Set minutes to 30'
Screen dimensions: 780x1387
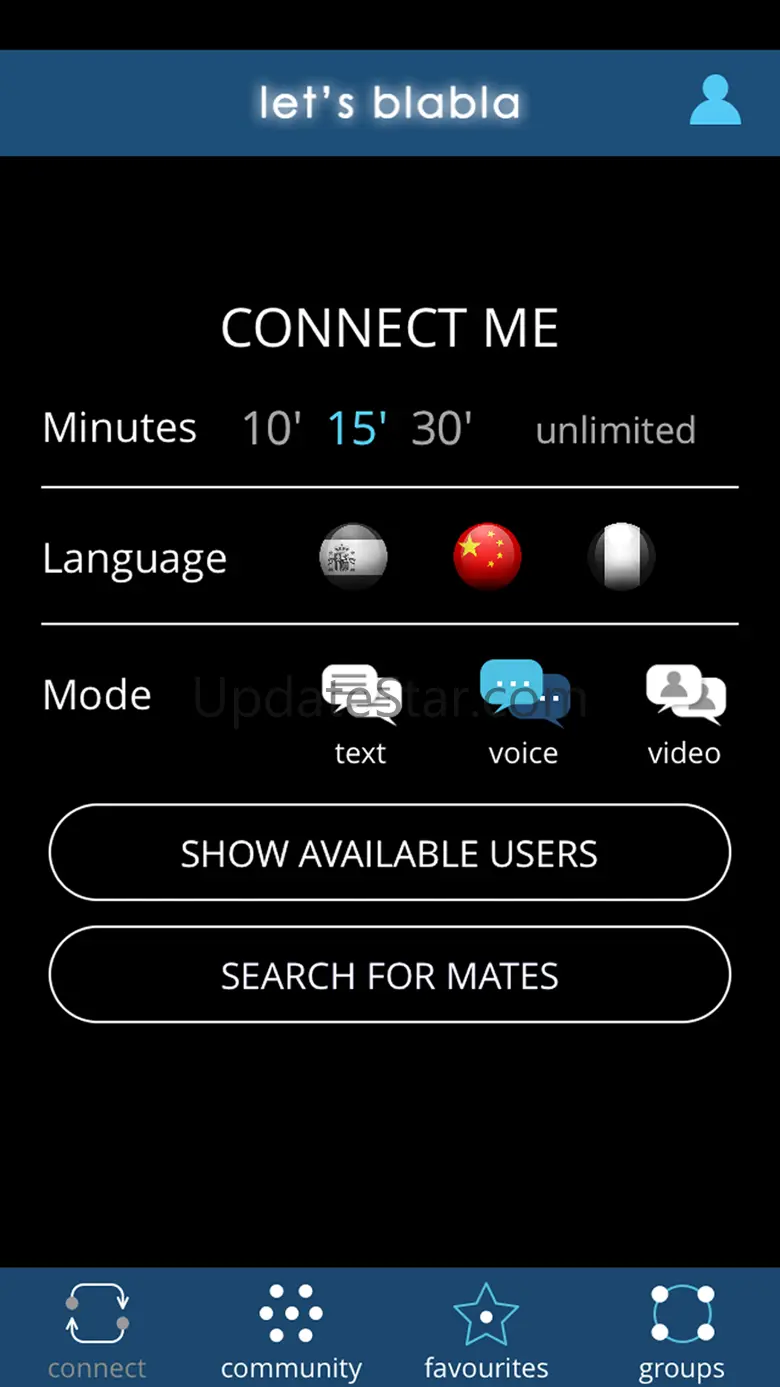(x=442, y=428)
